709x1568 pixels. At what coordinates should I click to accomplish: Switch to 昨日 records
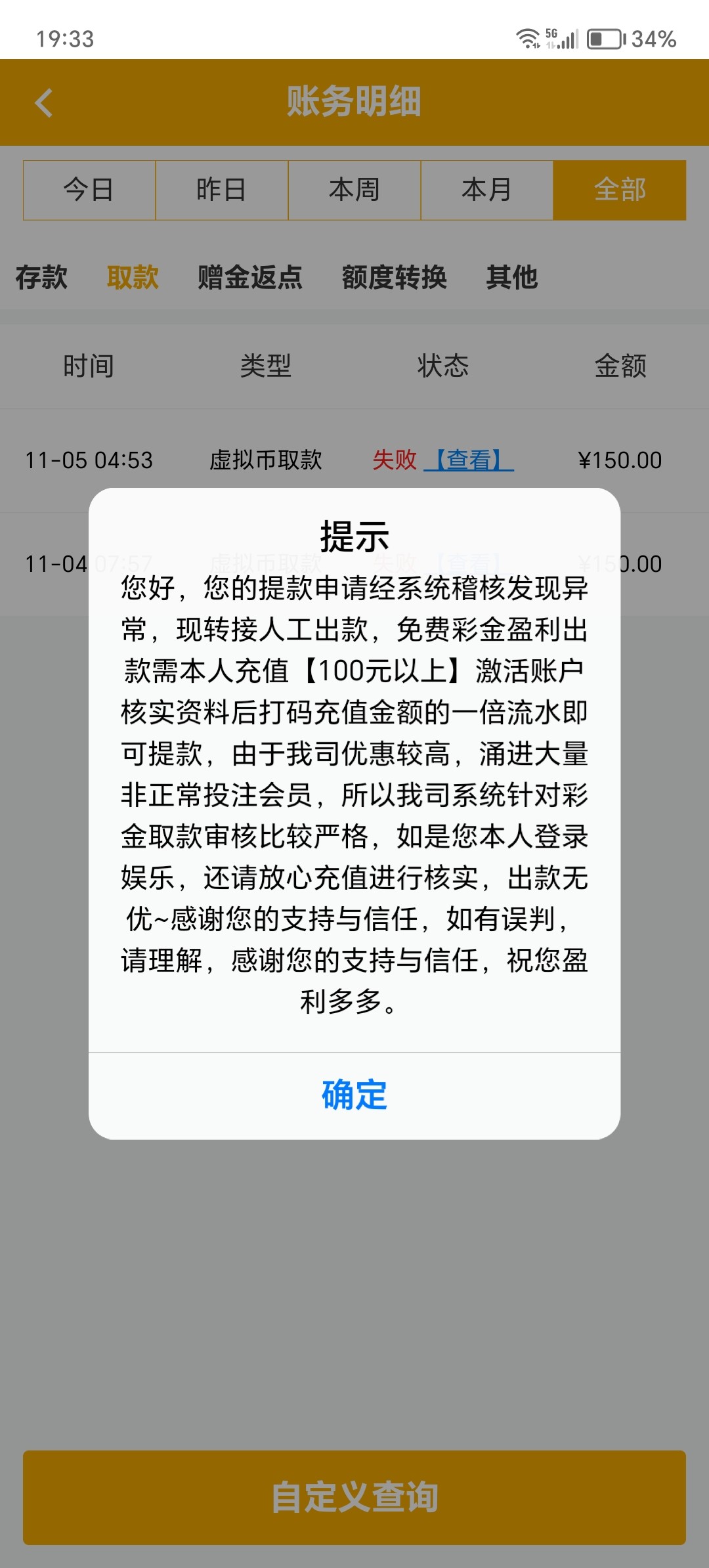[222, 190]
